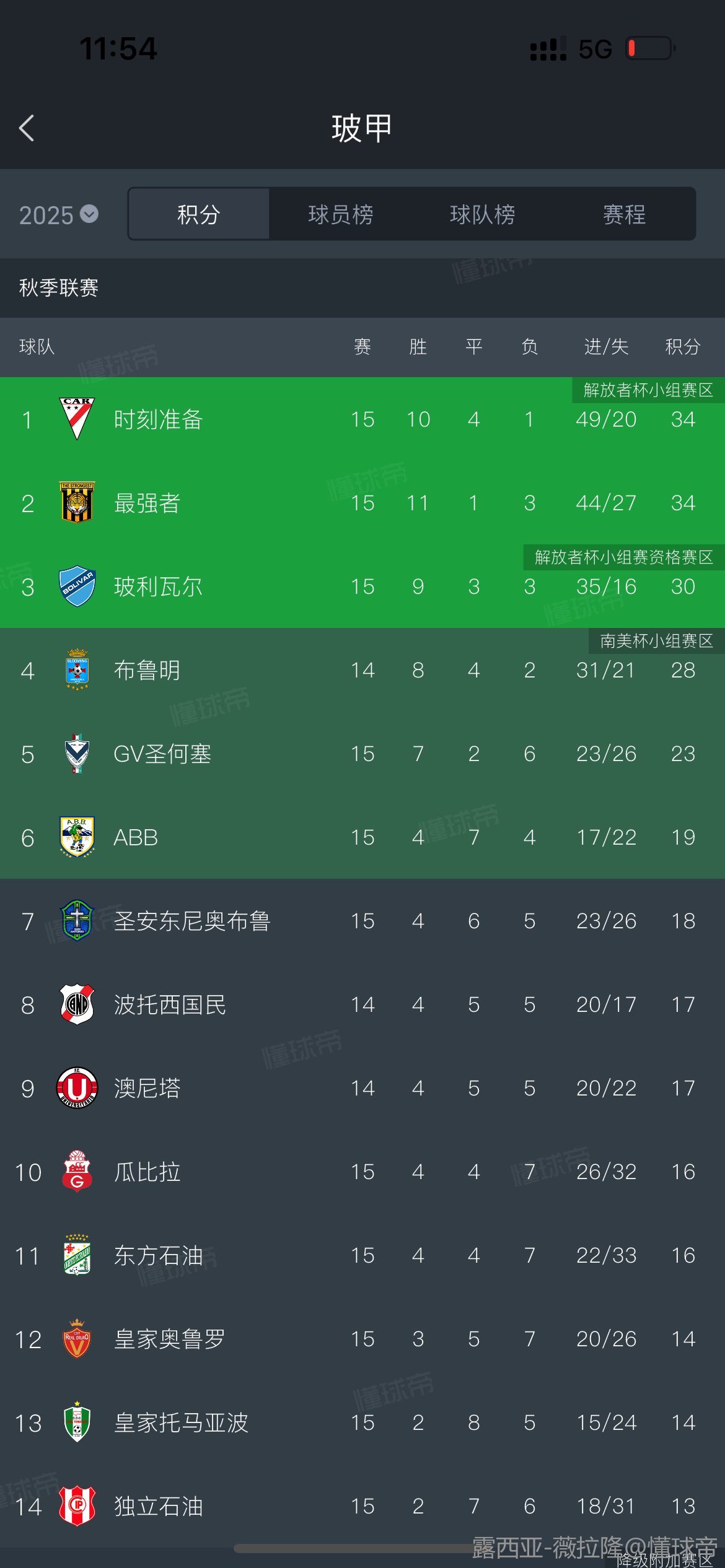Switch to the 球队榜 tab
The width and height of the screenshot is (725, 1568).
click(482, 214)
